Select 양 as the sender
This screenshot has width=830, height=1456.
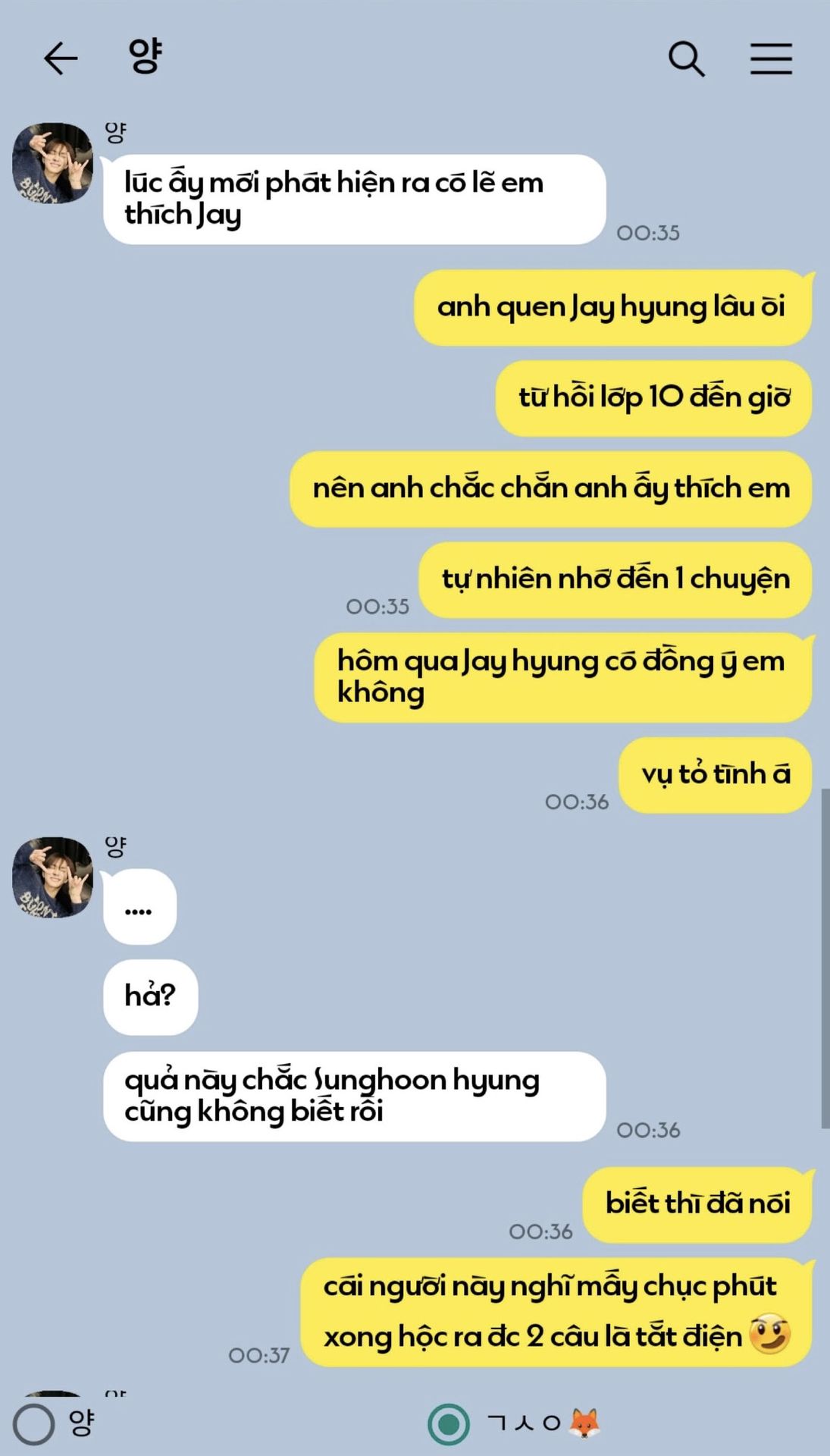coord(34,1423)
